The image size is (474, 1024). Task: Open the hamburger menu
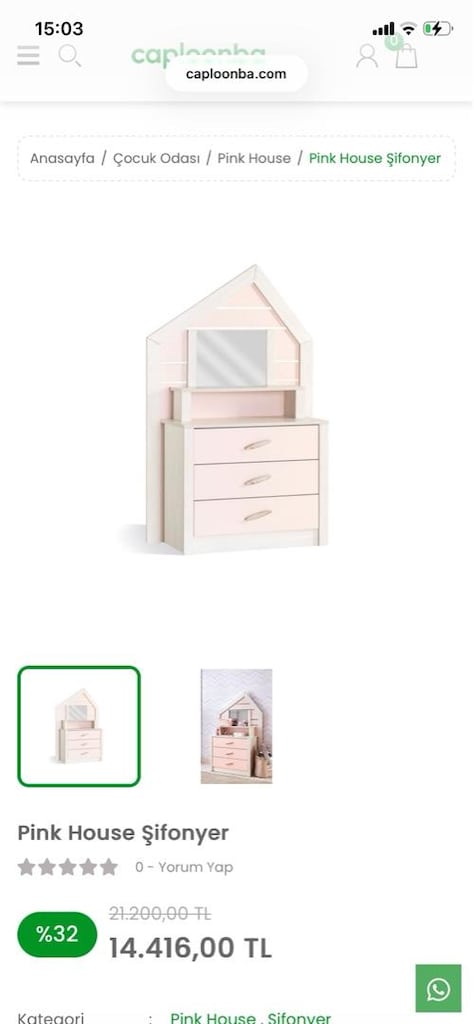(x=28, y=56)
